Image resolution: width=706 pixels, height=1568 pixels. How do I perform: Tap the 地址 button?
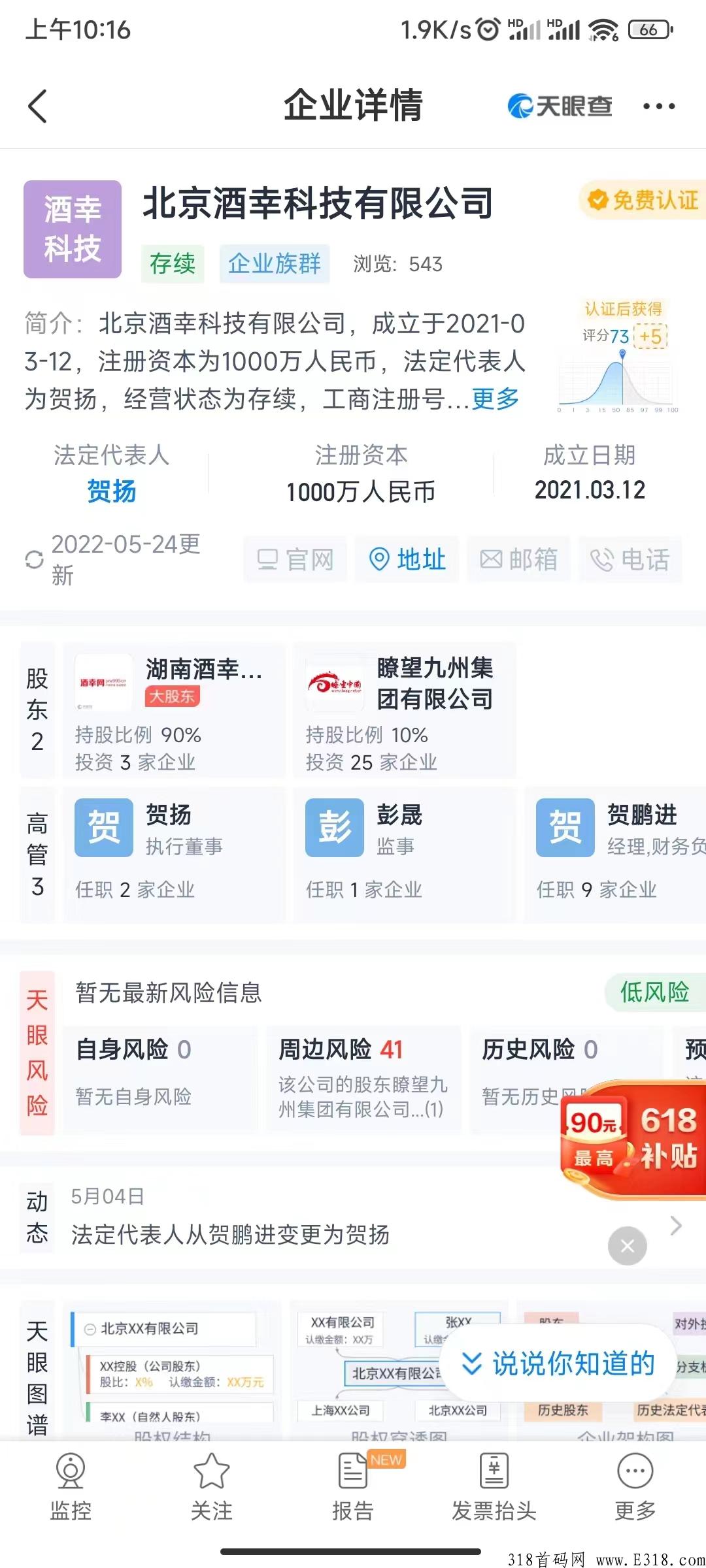(407, 560)
